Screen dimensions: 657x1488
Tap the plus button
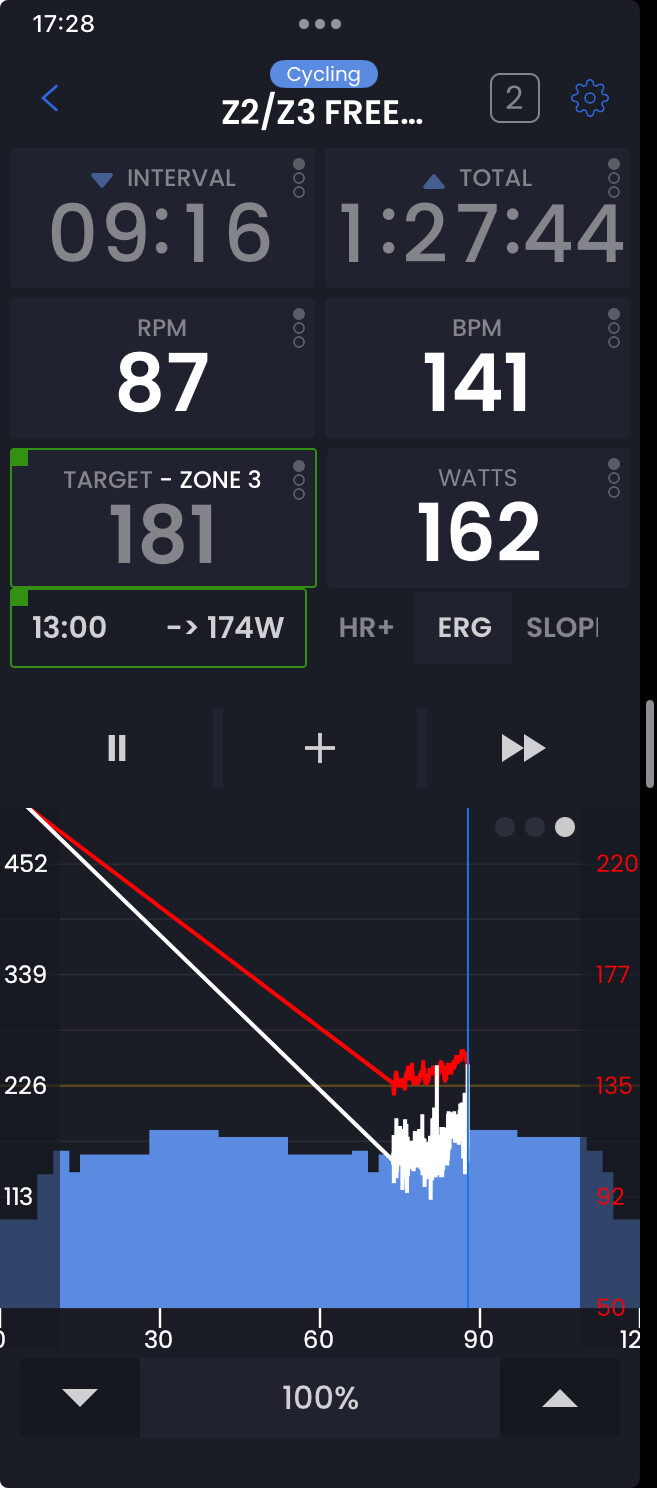click(x=320, y=748)
